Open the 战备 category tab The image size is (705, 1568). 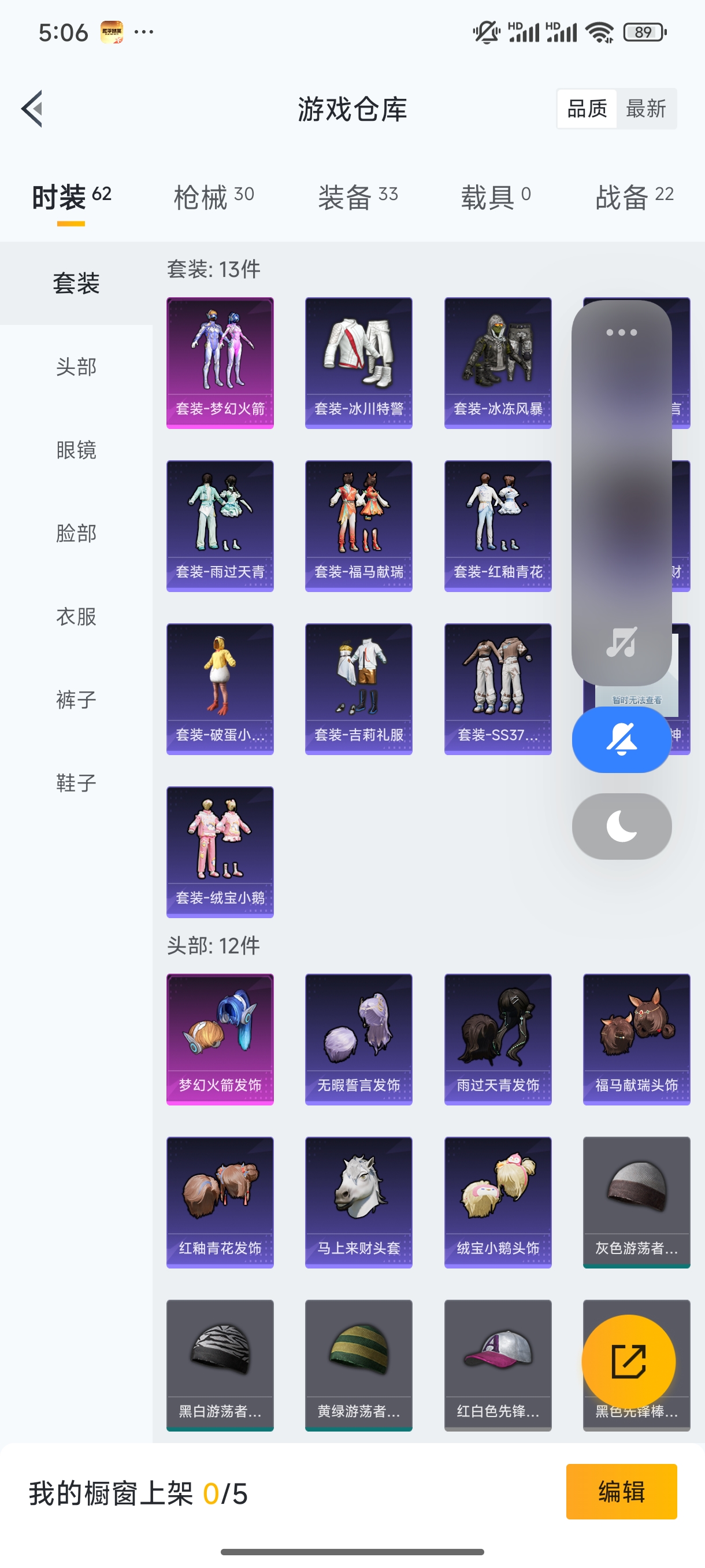tap(633, 197)
